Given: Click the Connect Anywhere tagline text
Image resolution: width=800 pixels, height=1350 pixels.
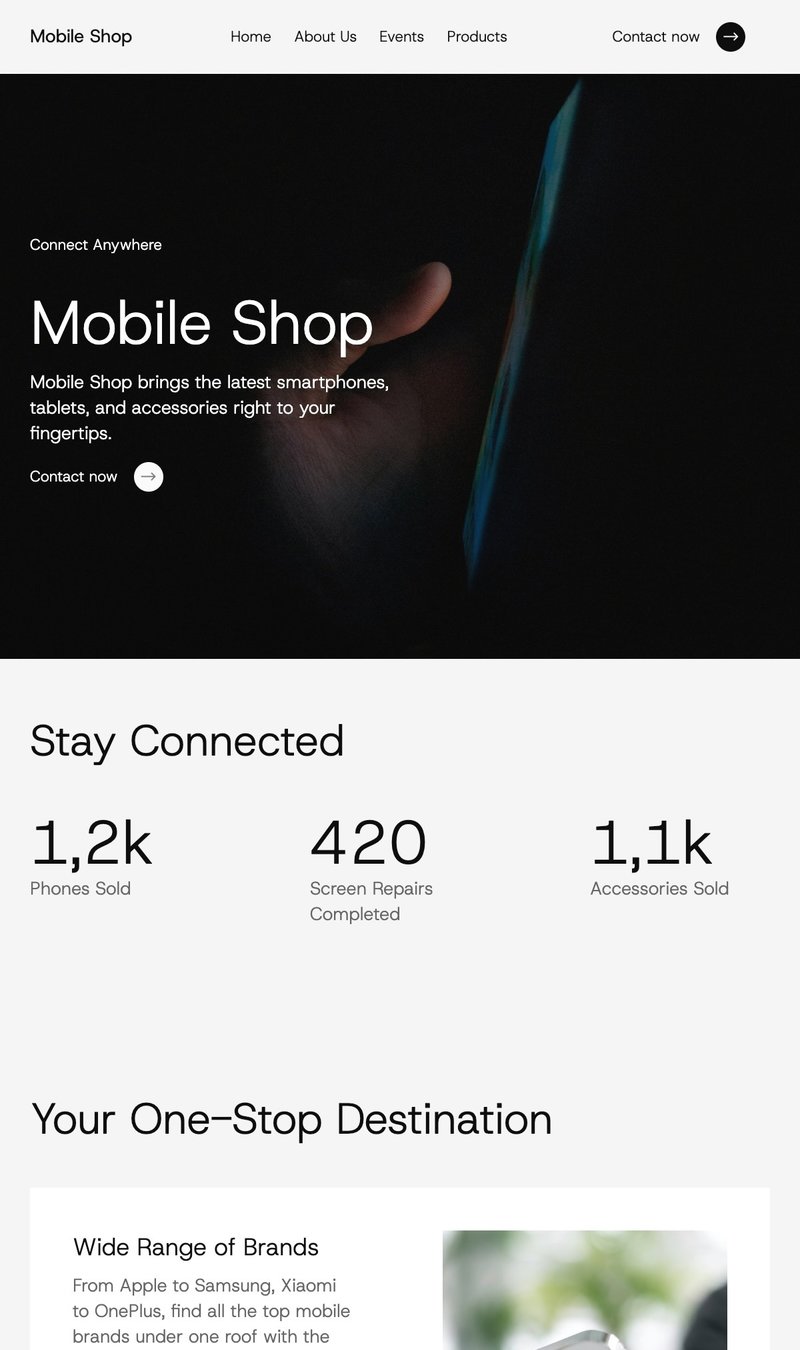Looking at the screenshot, I should pyautogui.click(x=95, y=245).
